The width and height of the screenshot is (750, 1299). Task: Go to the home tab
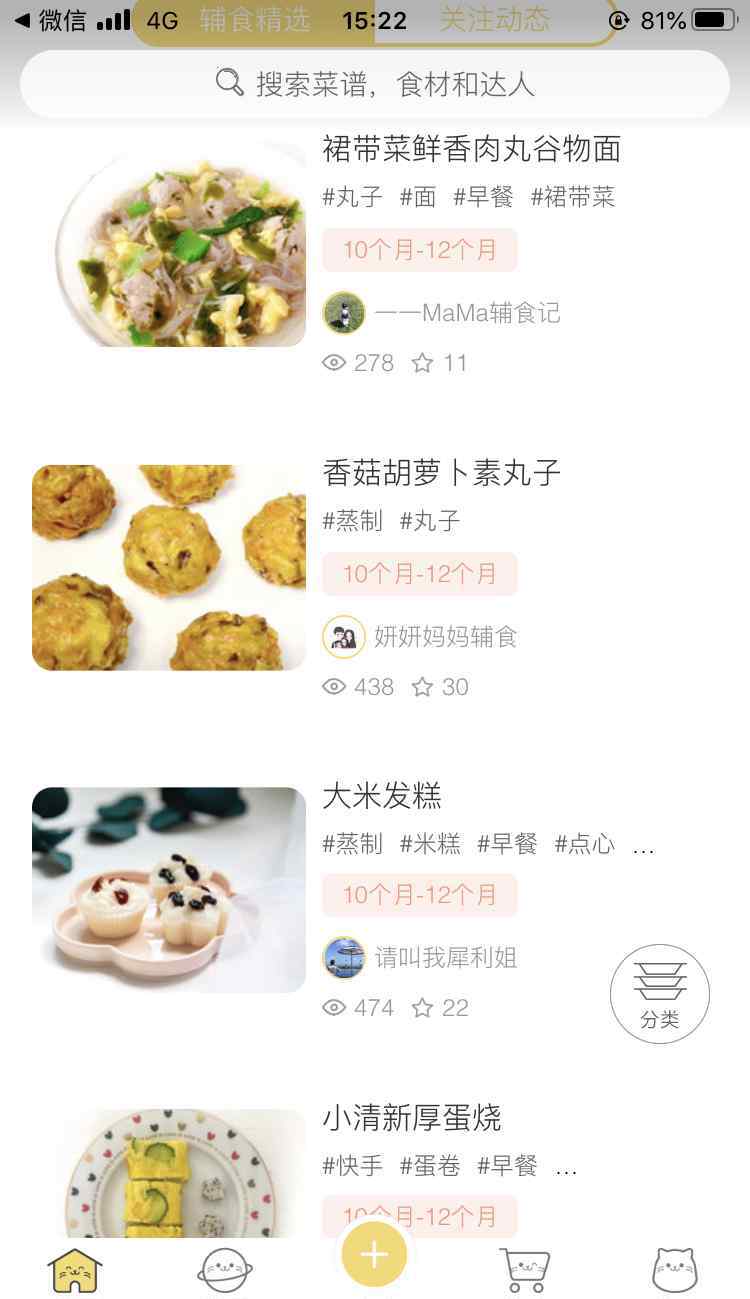point(75,1270)
